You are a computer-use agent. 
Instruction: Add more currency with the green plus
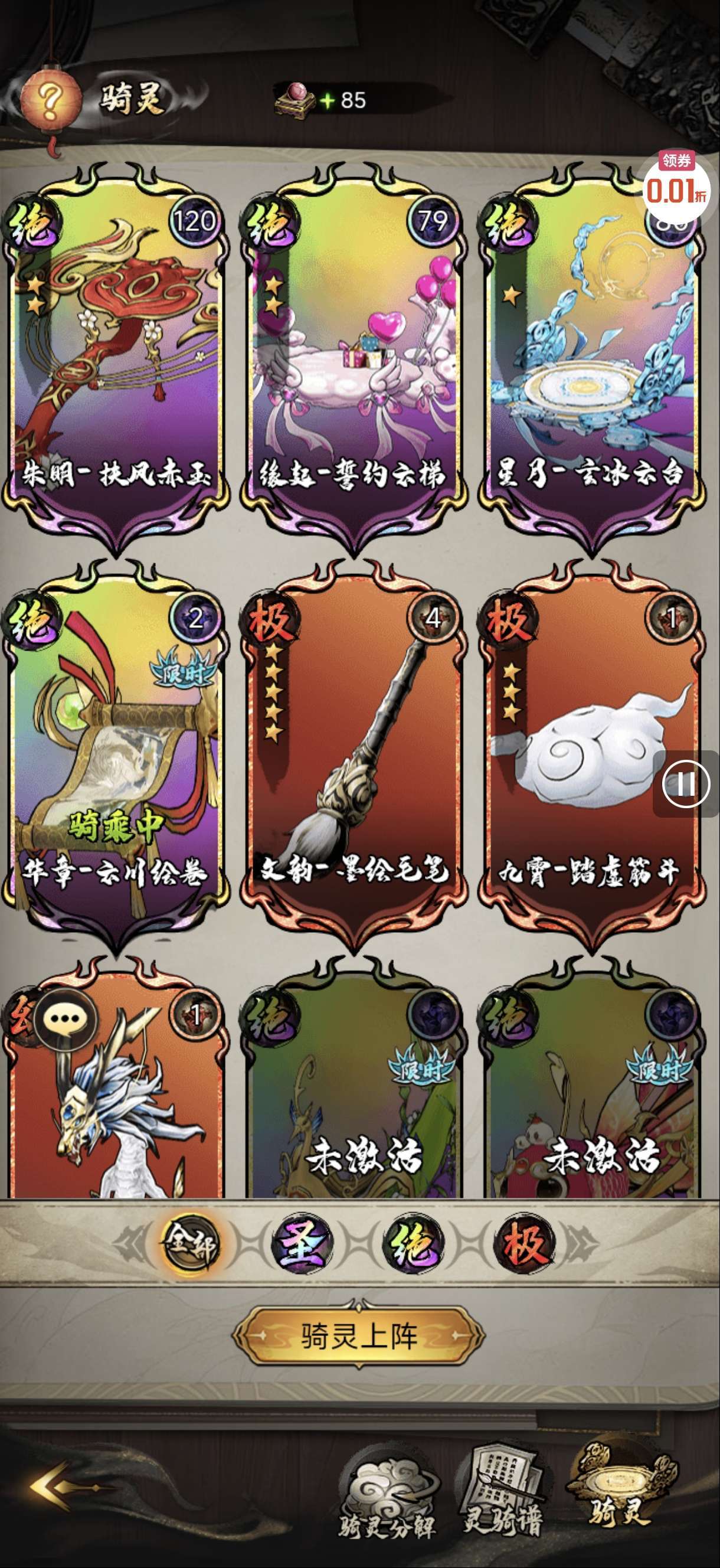coord(328,100)
